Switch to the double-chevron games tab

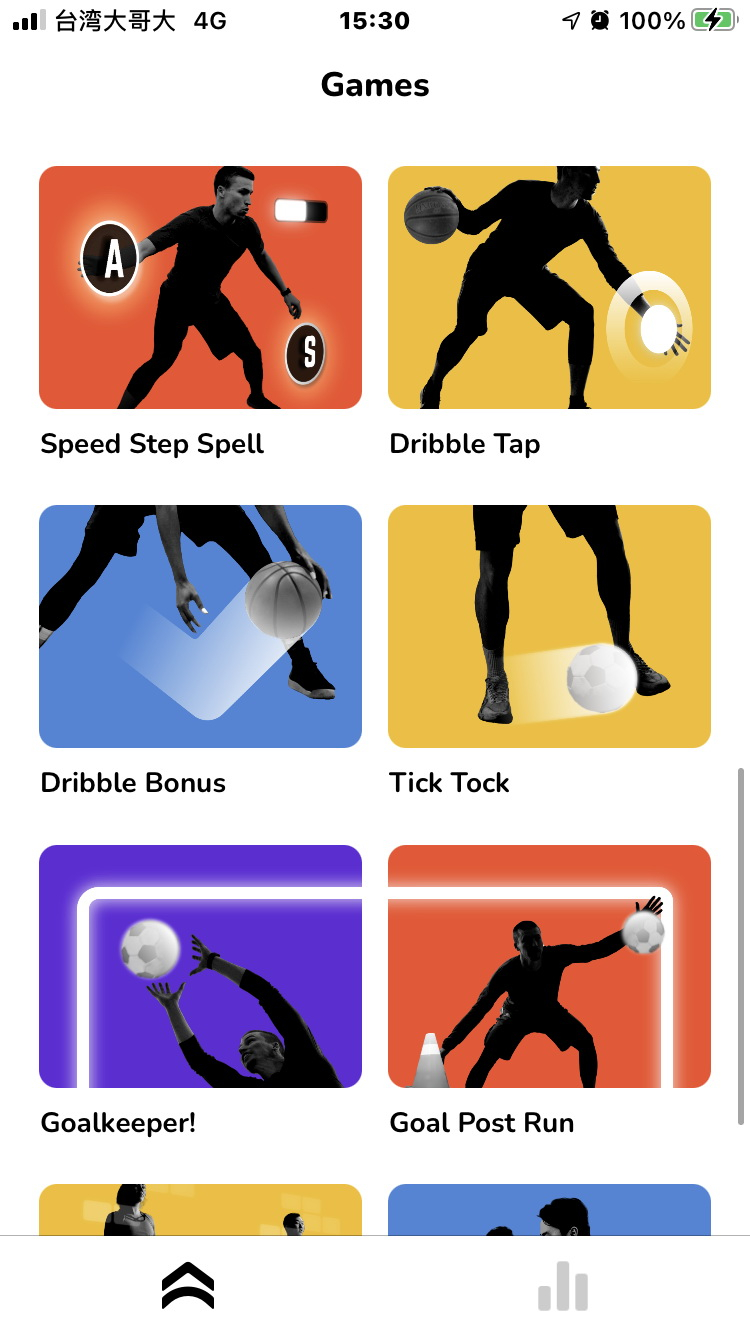[188, 1286]
